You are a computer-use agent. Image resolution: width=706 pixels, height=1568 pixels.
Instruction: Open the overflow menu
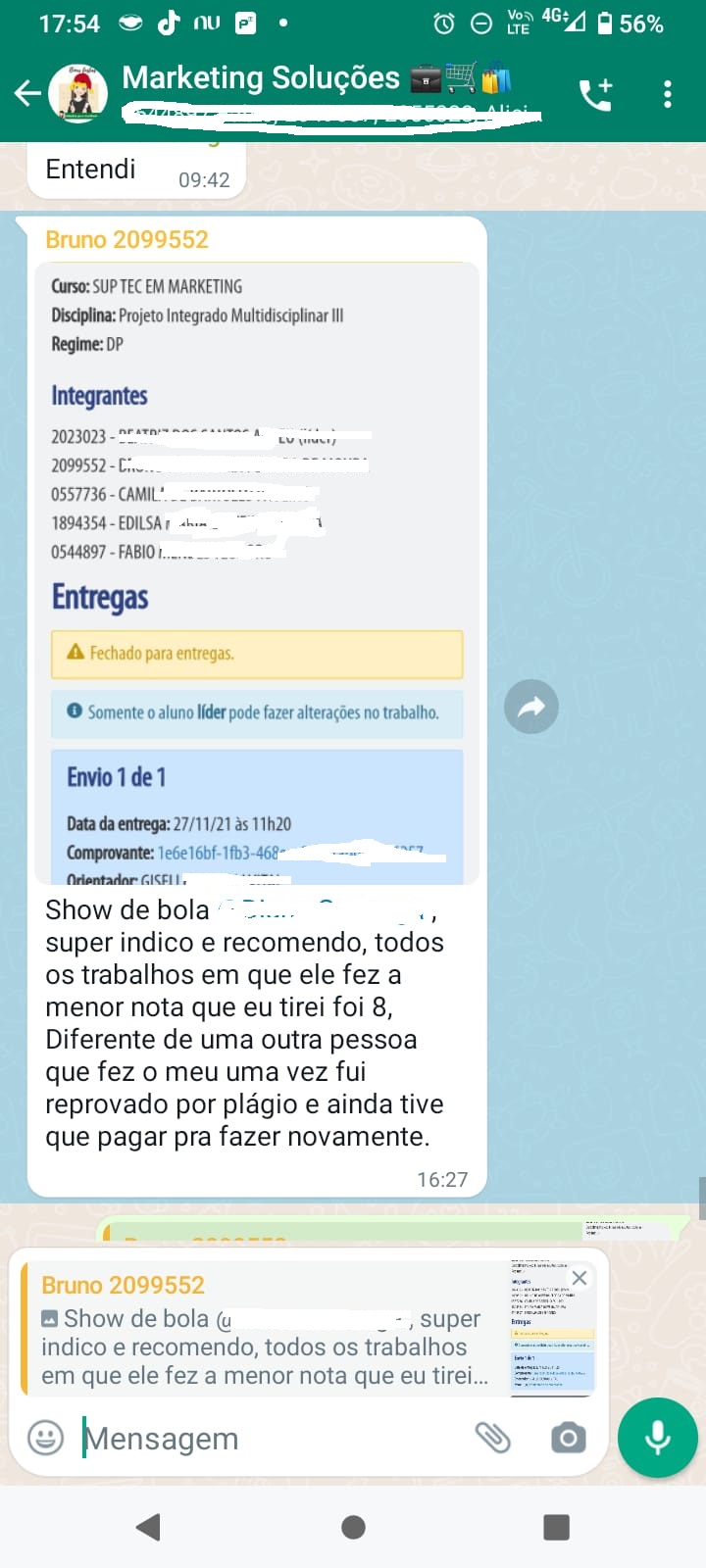pyautogui.click(x=668, y=94)
